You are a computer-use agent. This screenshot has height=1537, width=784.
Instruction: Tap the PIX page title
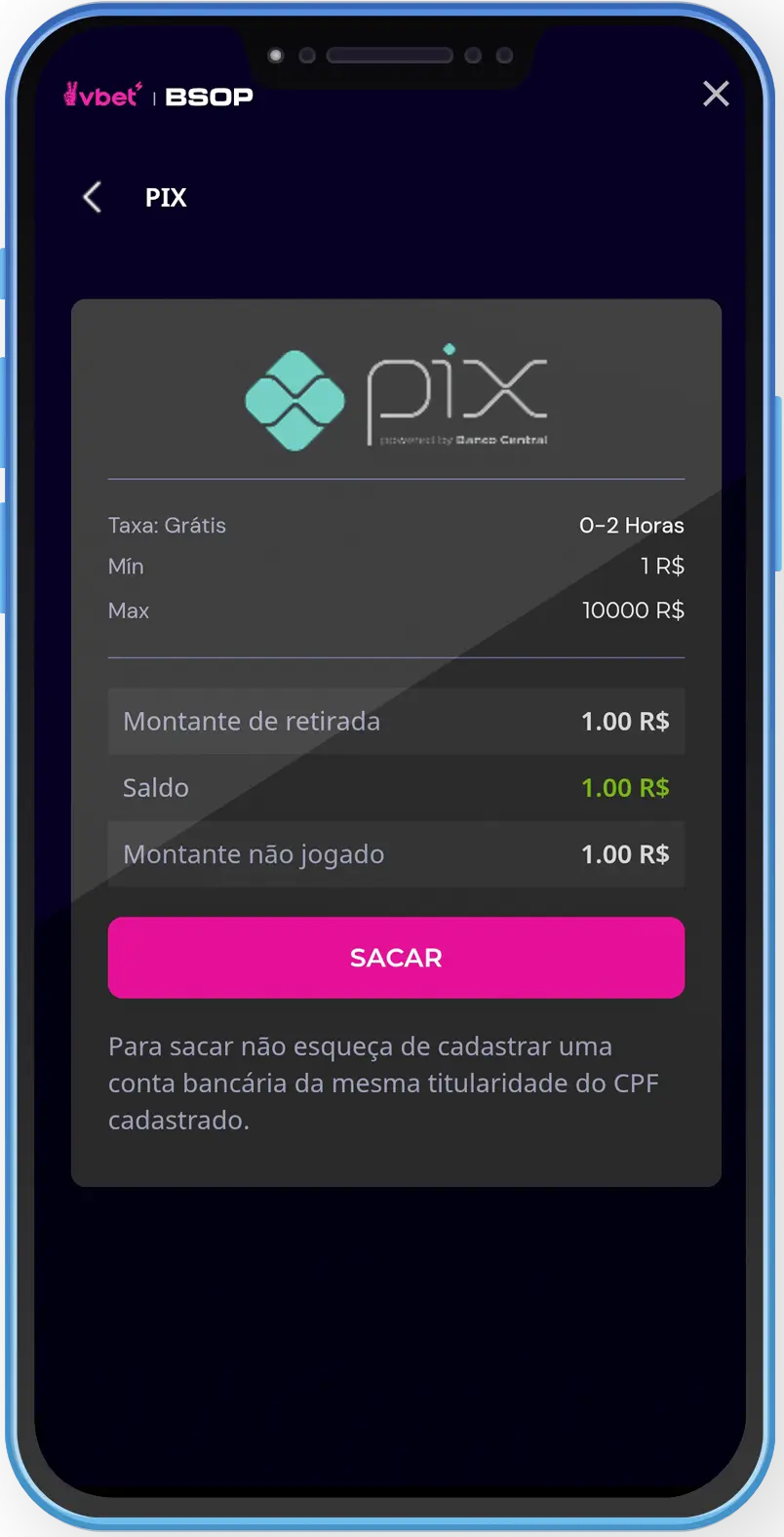(x=166, y=197)
